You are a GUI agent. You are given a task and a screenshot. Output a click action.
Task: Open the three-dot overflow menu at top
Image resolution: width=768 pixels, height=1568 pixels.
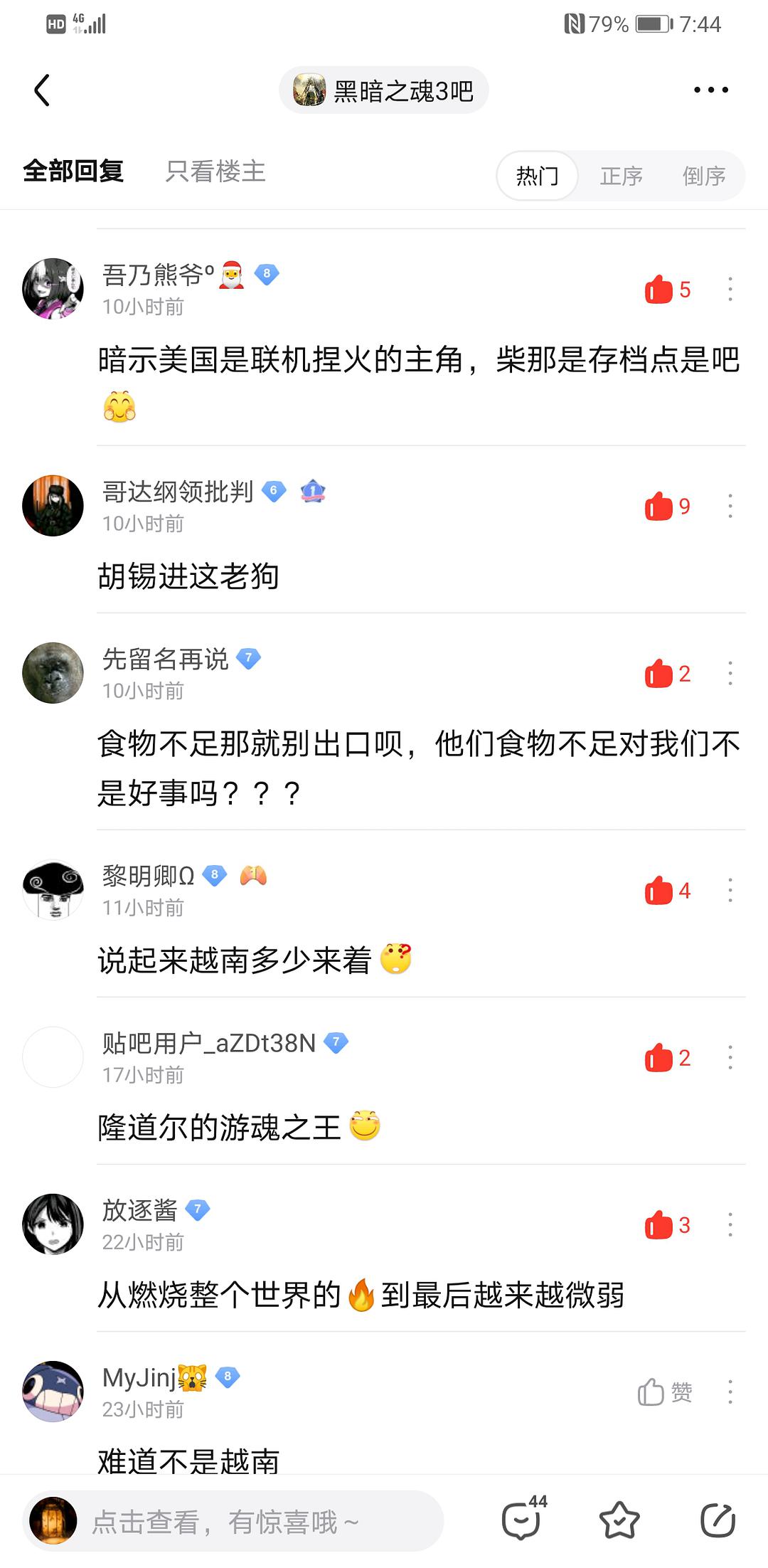(x=710, y=90)
